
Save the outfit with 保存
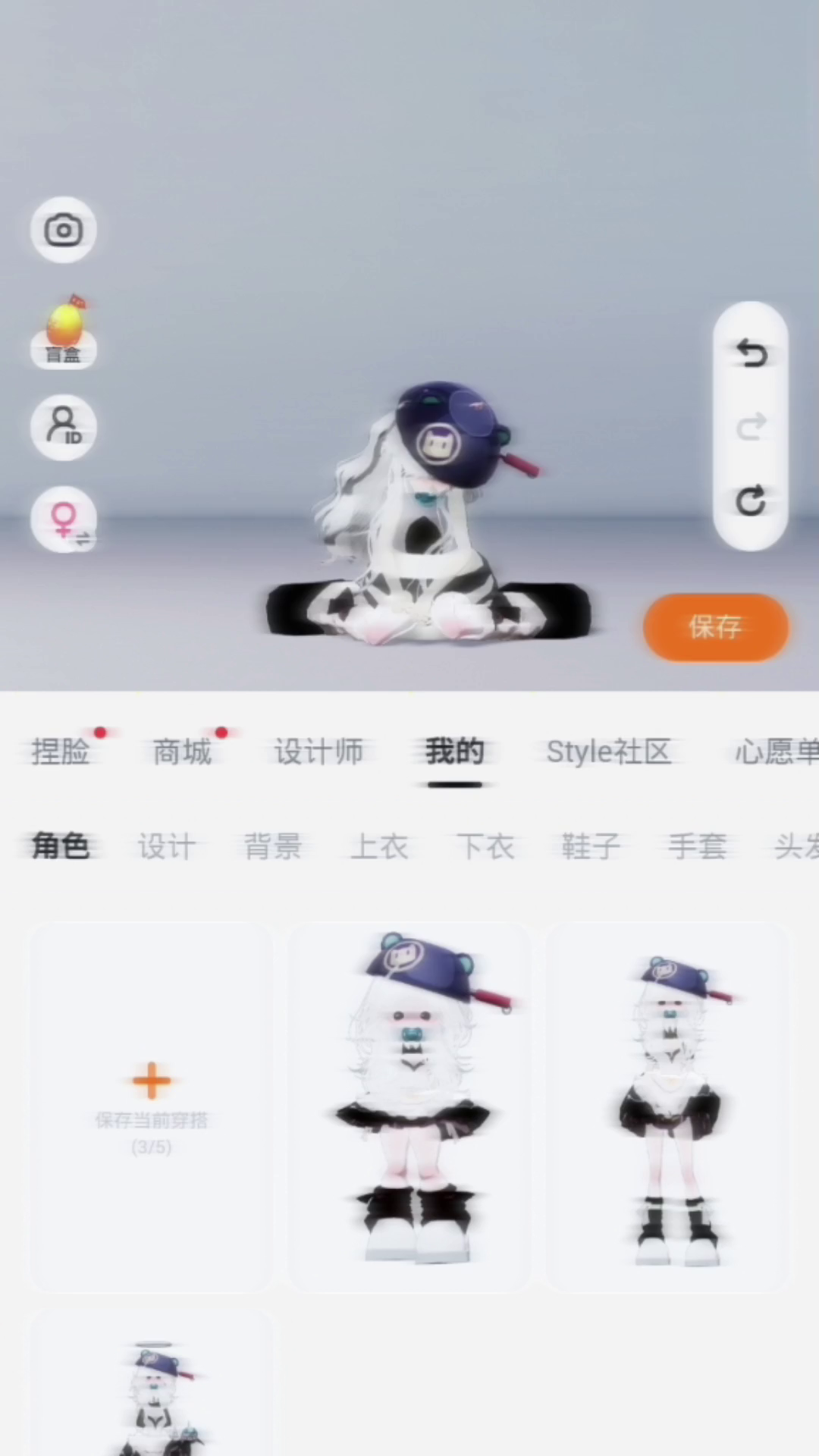715,627
